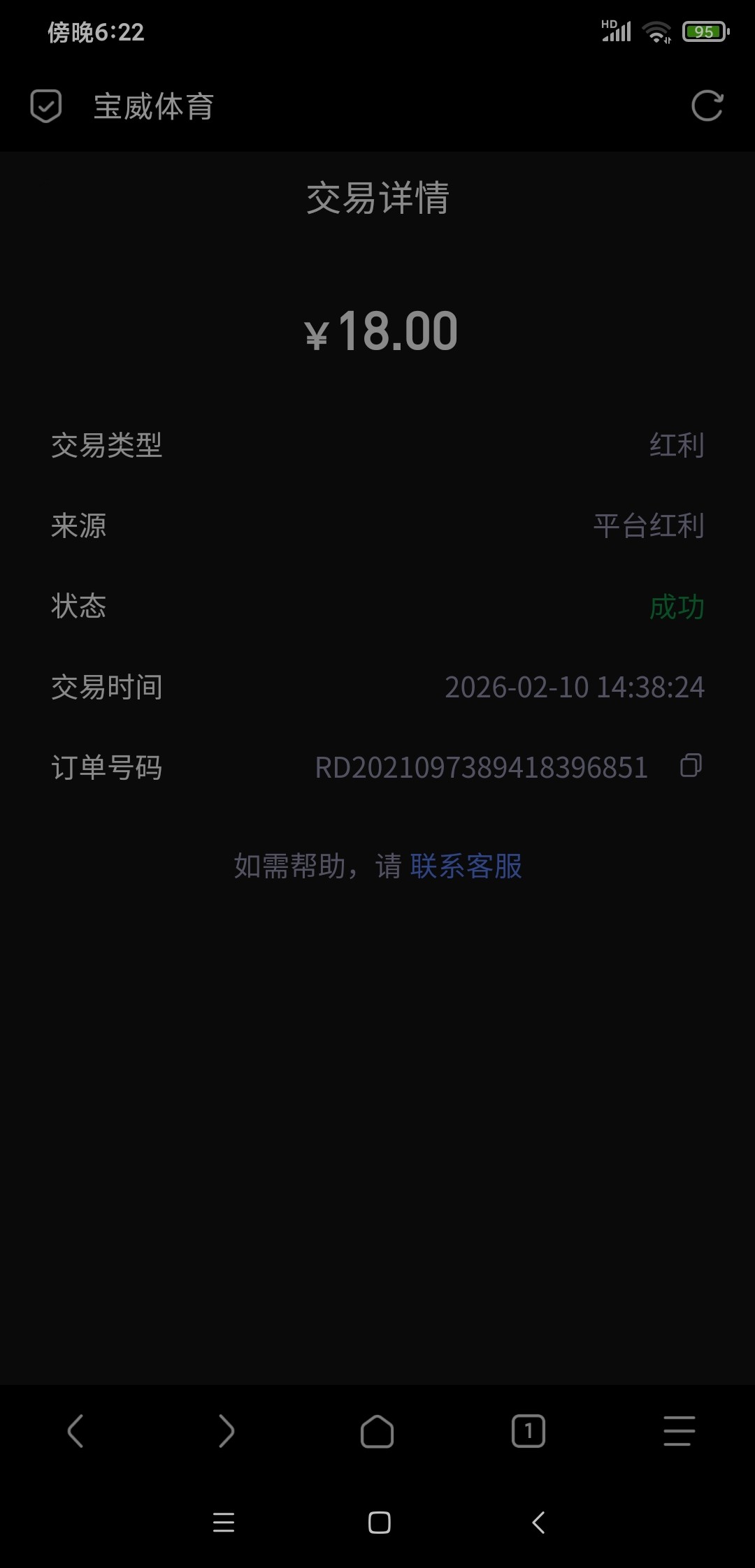Open the browser home page
This screenshot has width=755, height=1568.
pyautogui.click(x=377, y=1431)
